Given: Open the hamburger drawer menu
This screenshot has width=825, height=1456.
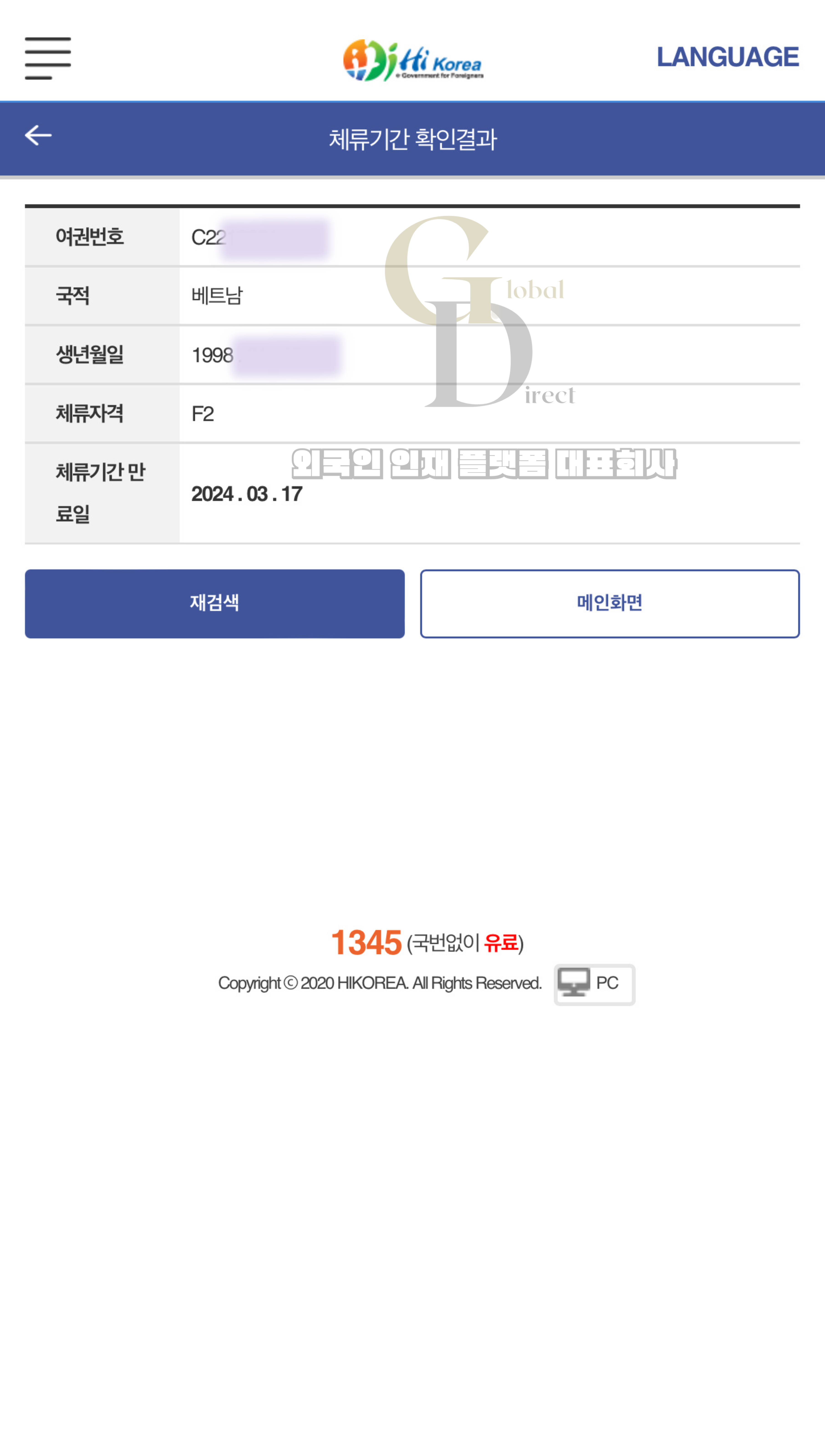Looking at the screenshot, I should click(x=48, y=58).
